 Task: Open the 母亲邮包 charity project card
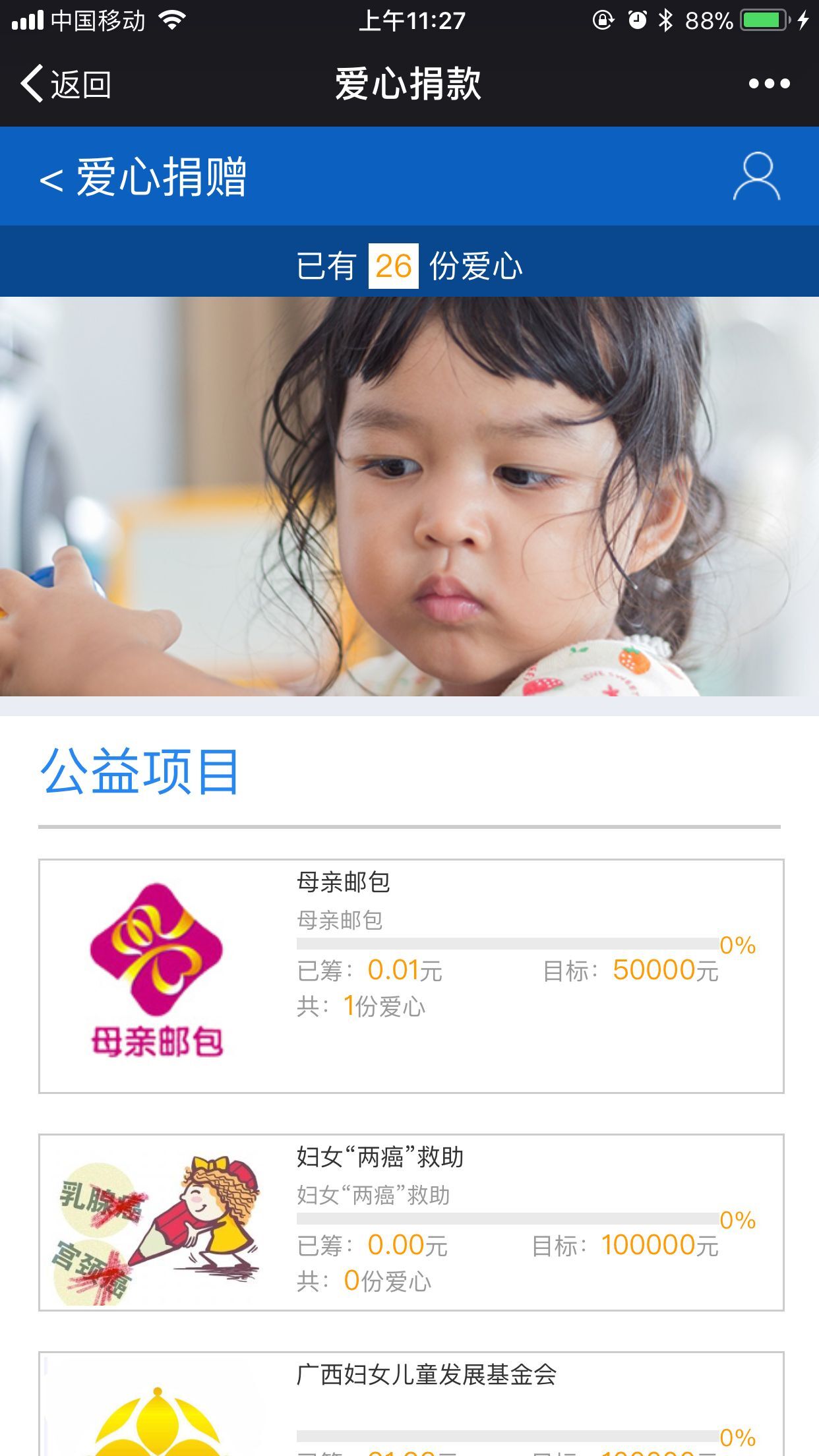pos(410,975)
